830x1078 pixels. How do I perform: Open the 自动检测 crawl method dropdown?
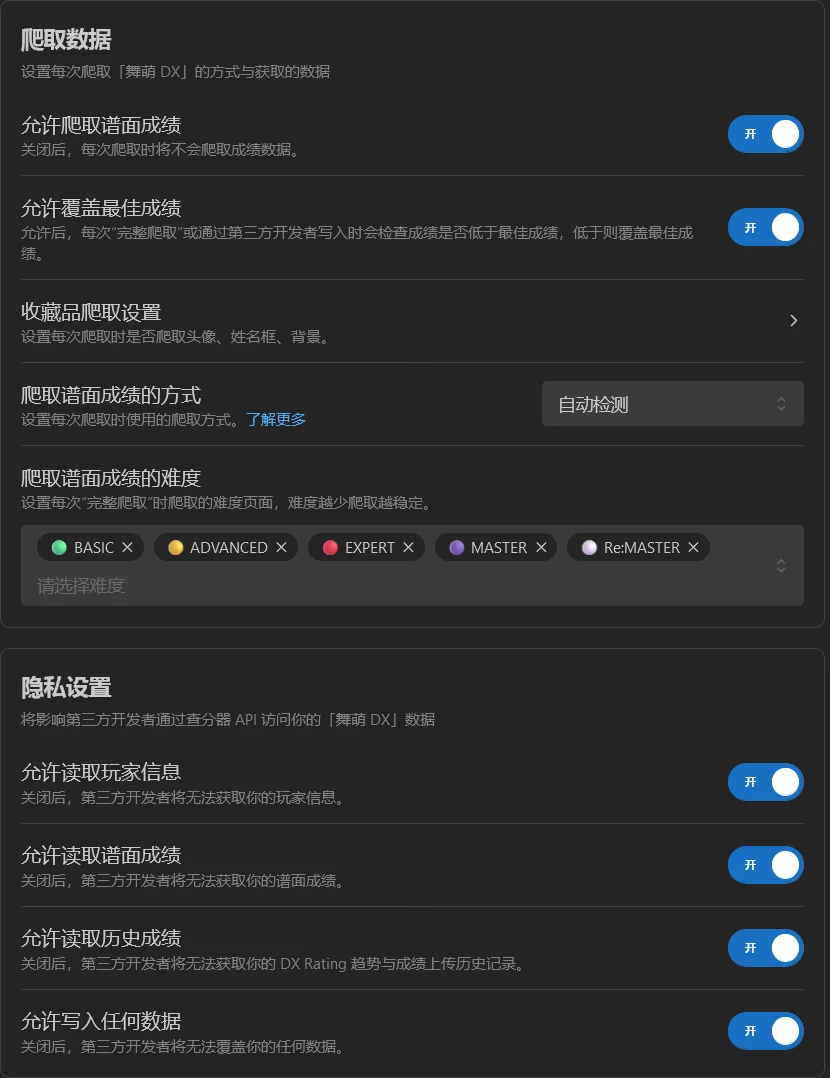click(672, 404)
